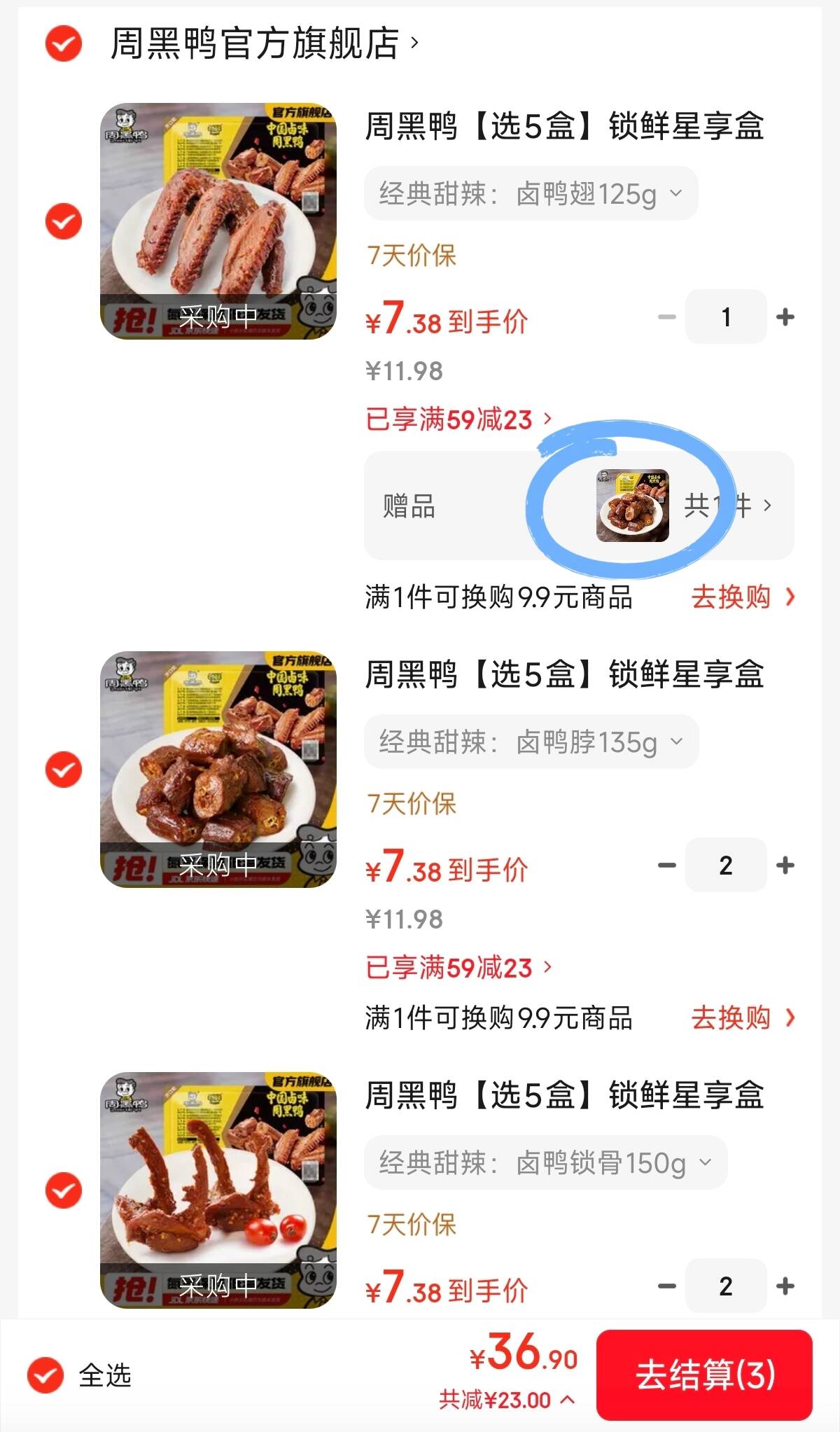This screenshot has height=1432, width=840.
Task: Increase quantity of 卤鸭翅125g
Action: (785, 317)
